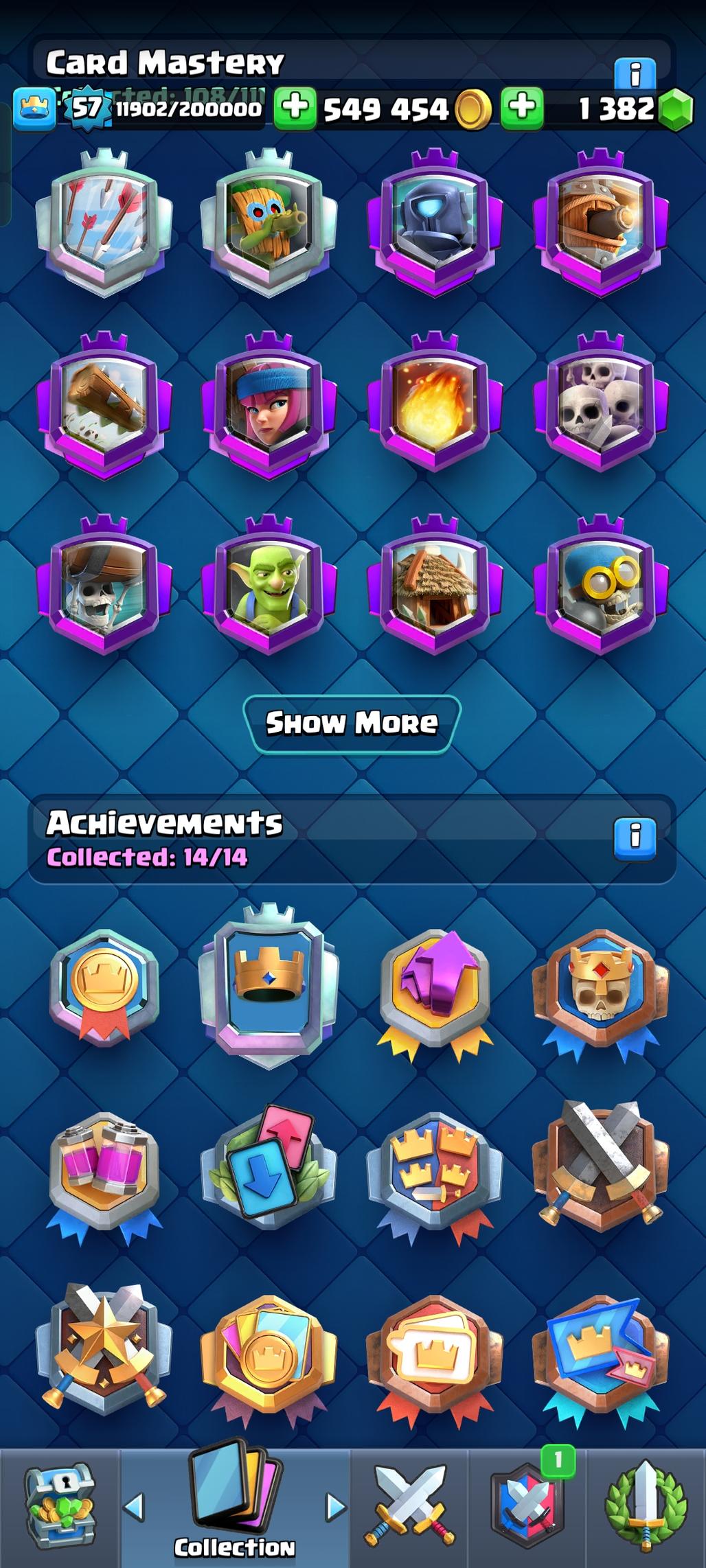Open Achievements info button
The width and height of the screenshot is (706, 1568).
635,836
